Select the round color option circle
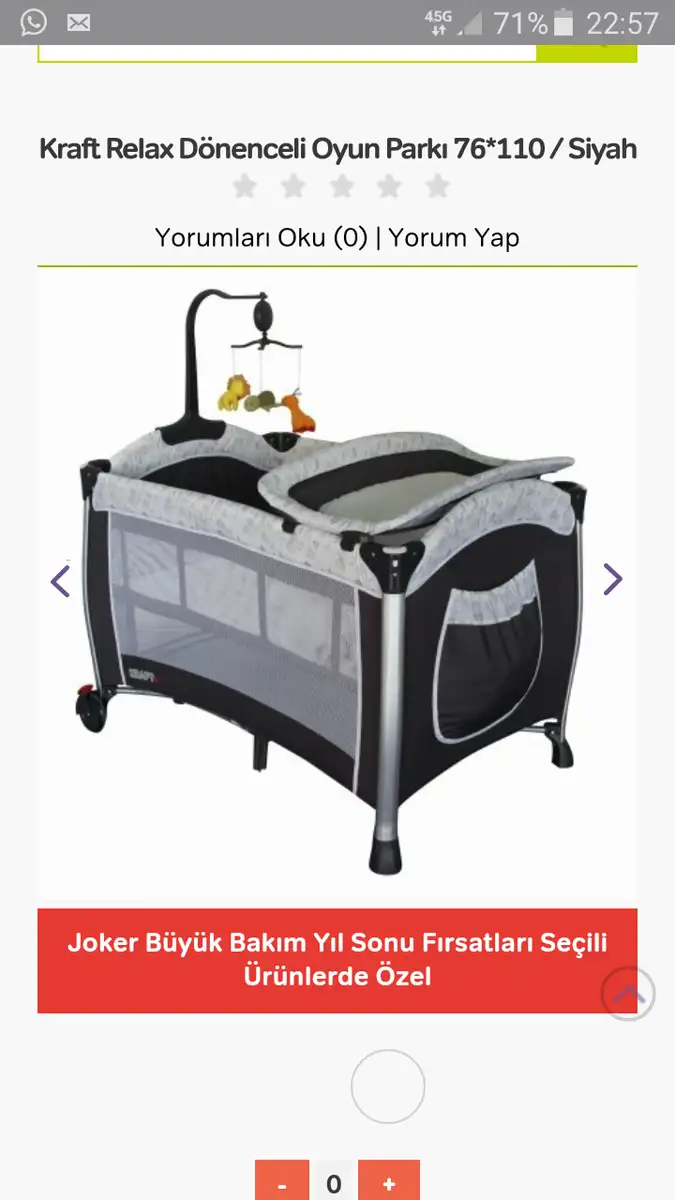This screenshot has height=1200, width=675. click(x=388, y=1086)
